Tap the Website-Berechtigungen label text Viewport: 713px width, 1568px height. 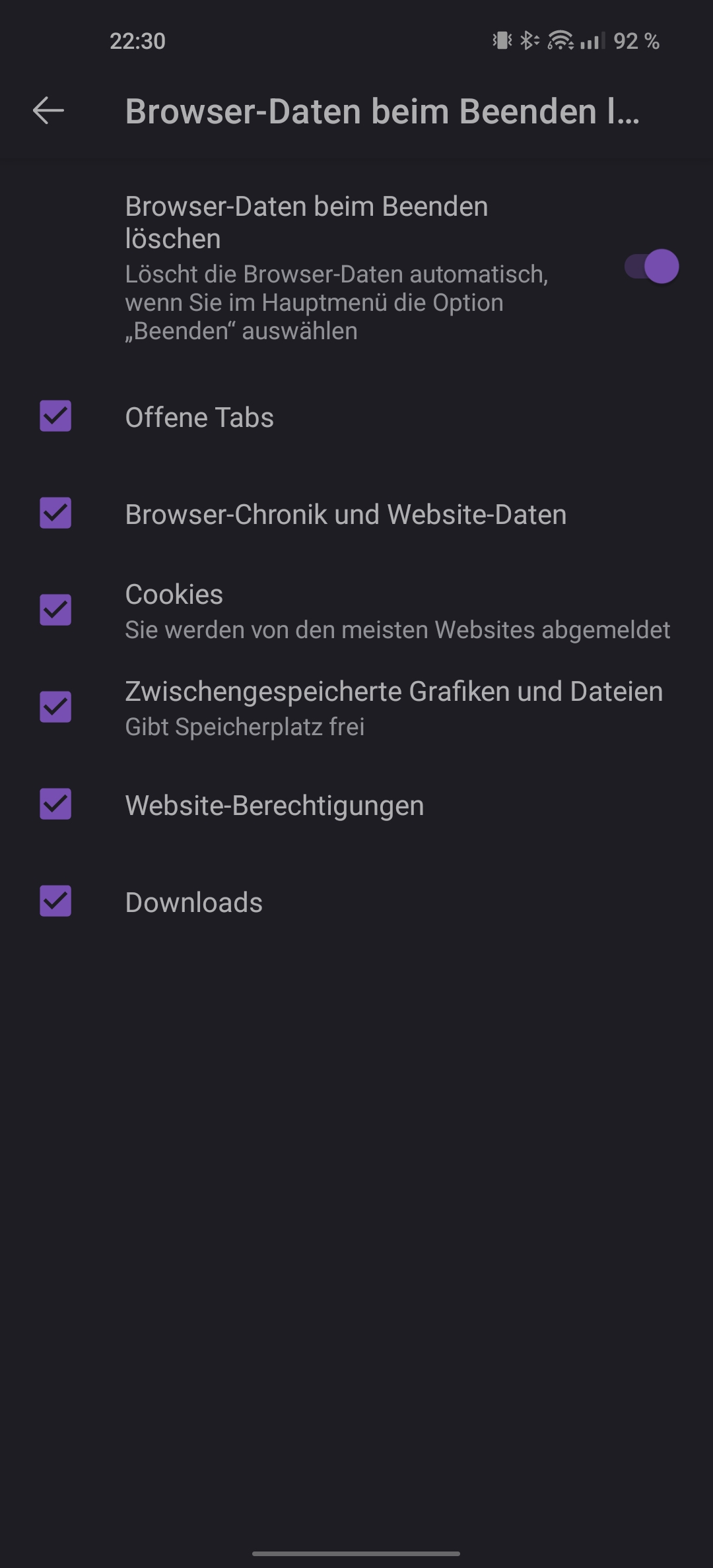274,805
